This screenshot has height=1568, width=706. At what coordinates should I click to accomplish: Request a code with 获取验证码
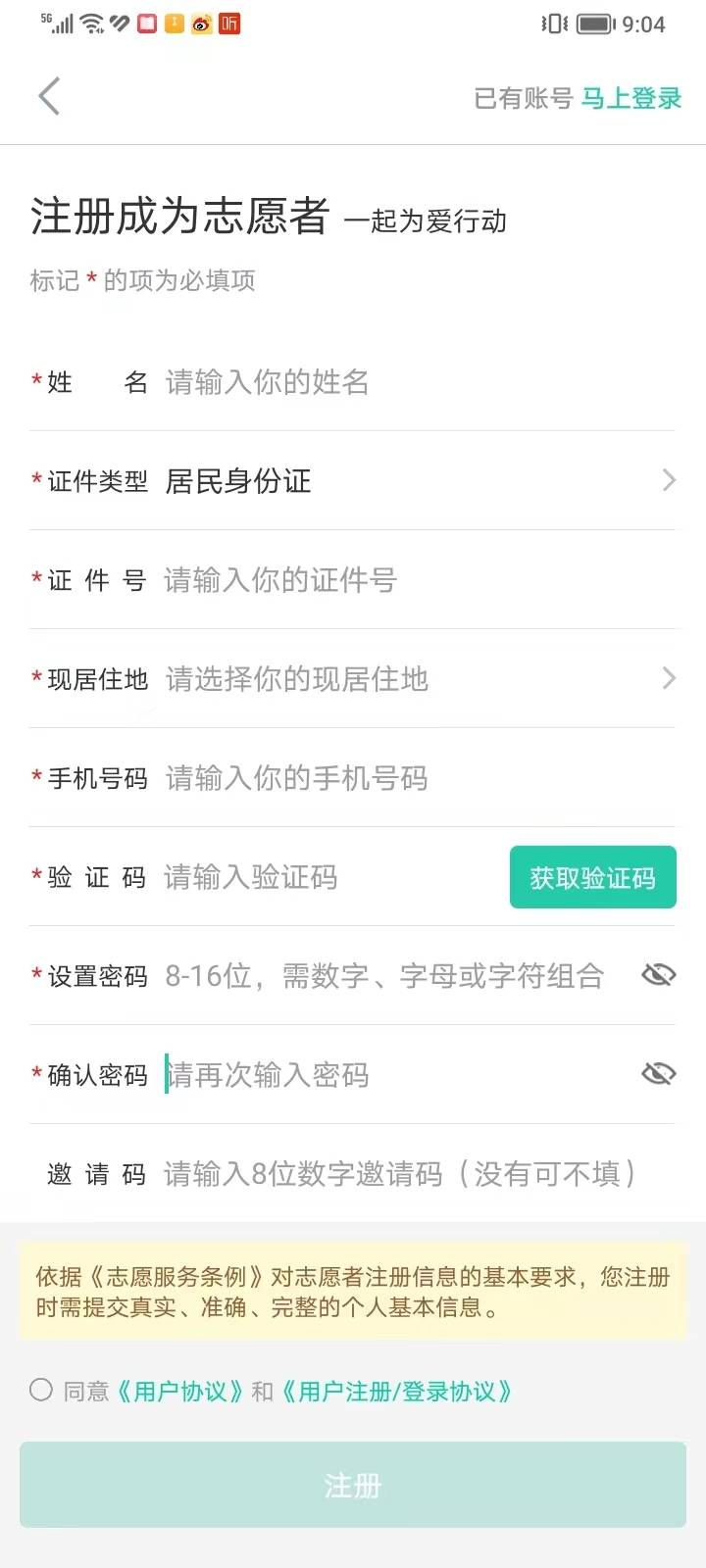pos(592,877)
